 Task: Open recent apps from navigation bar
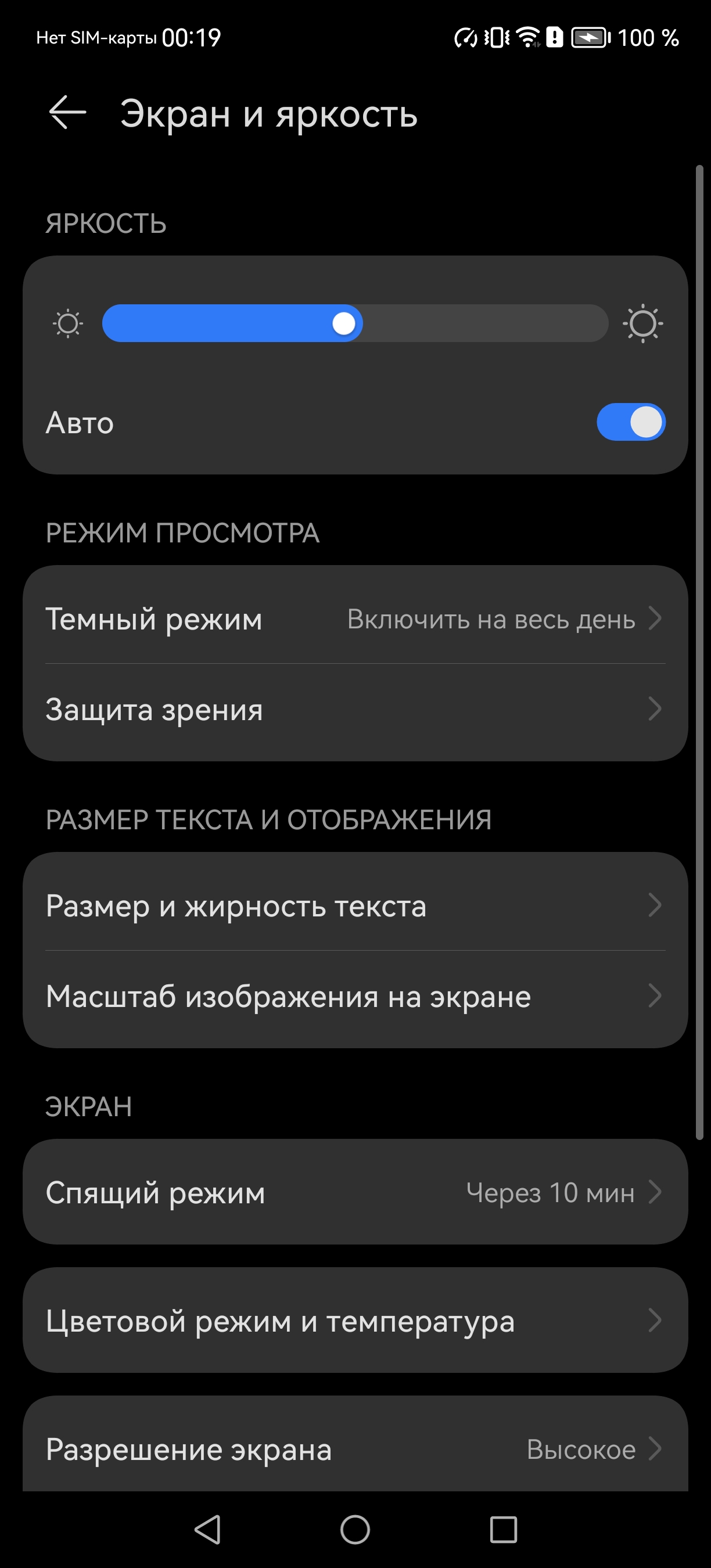(503, 1529)
